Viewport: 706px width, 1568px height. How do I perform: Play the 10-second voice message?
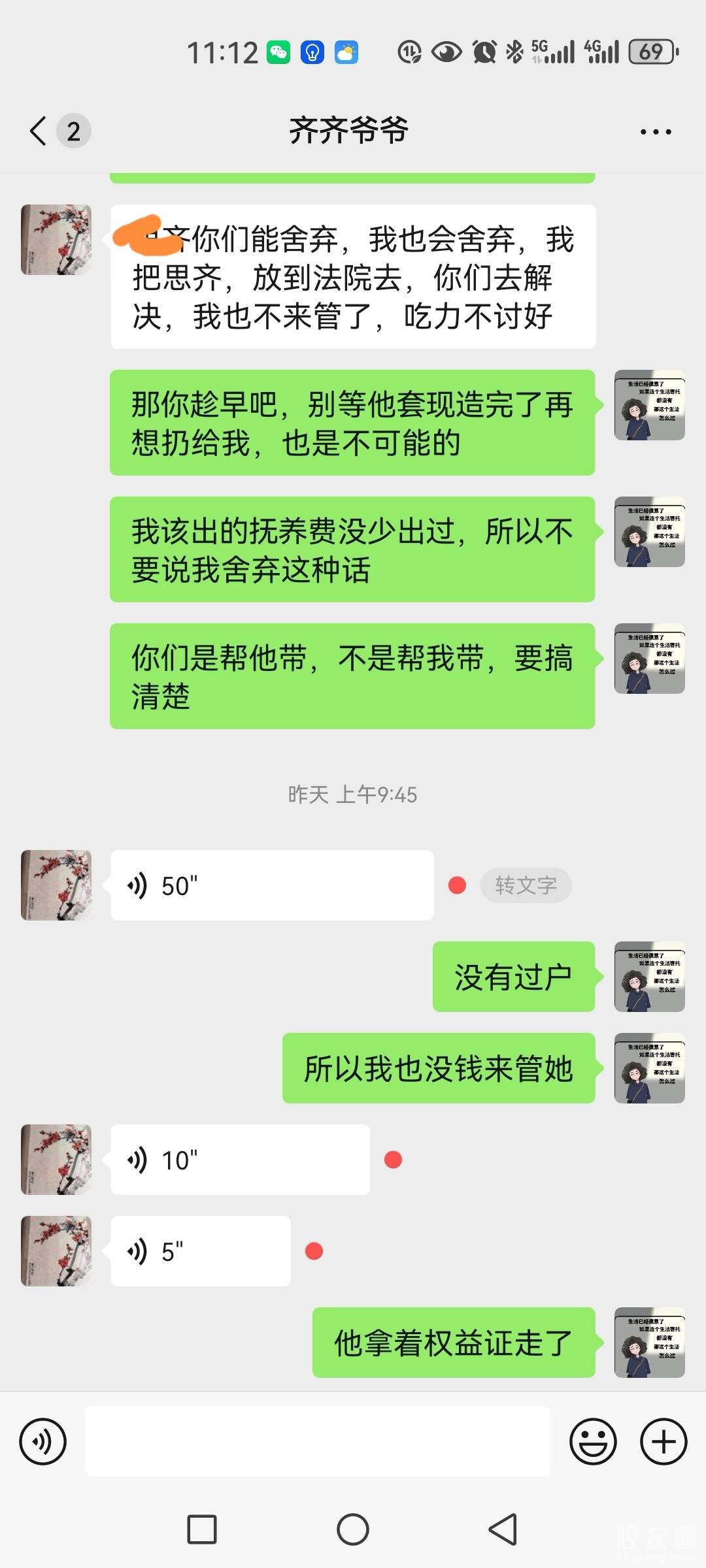tap(239, 1160)
